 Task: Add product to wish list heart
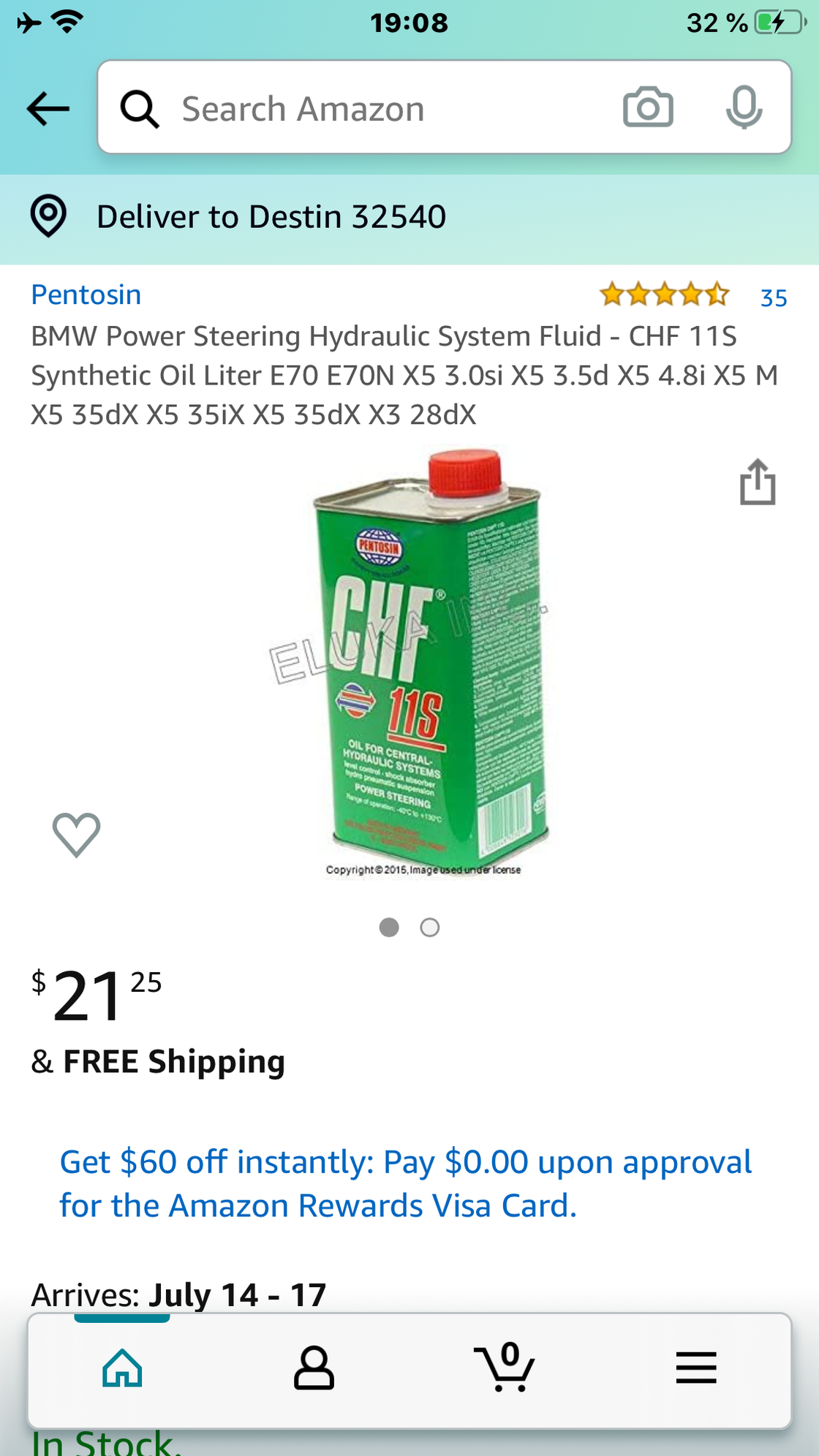pyautogui.click(x=76, y=834)
